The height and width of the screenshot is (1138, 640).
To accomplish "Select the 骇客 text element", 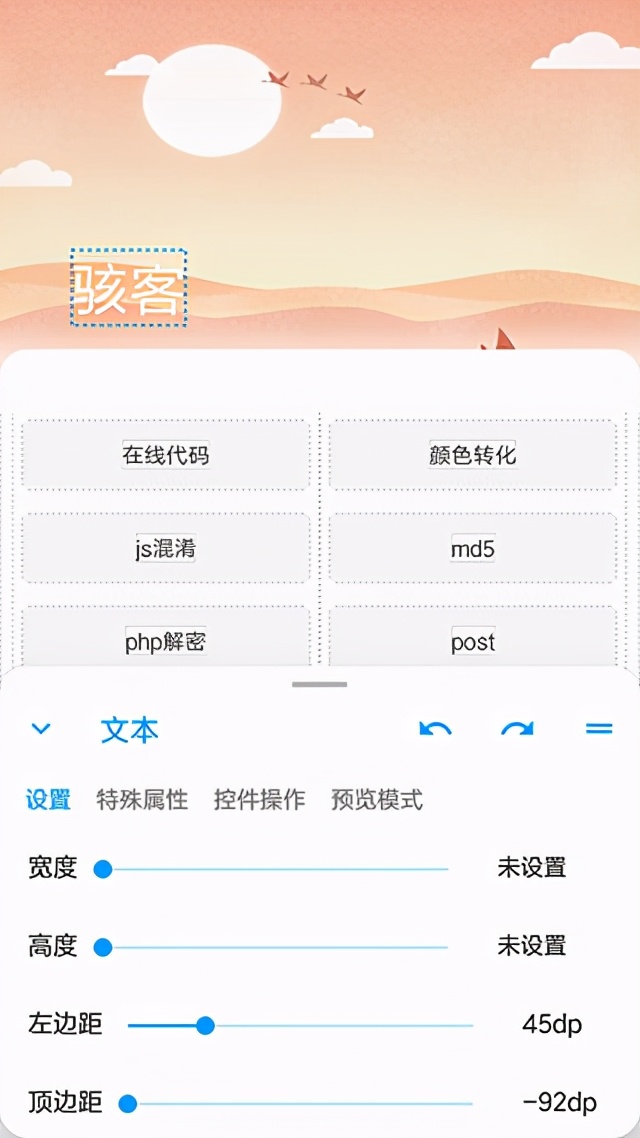I will coord(129,289).
